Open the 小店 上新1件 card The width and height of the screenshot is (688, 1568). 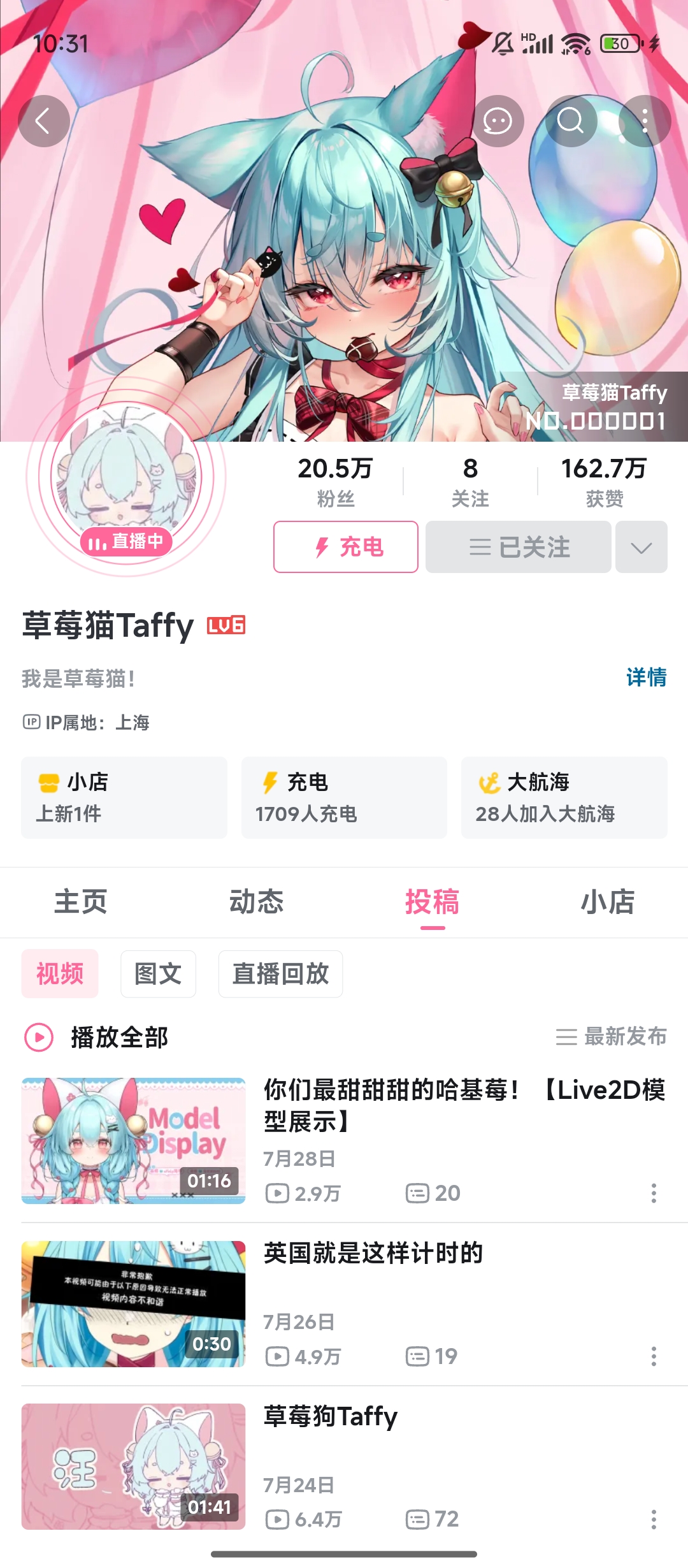point(124,797)
